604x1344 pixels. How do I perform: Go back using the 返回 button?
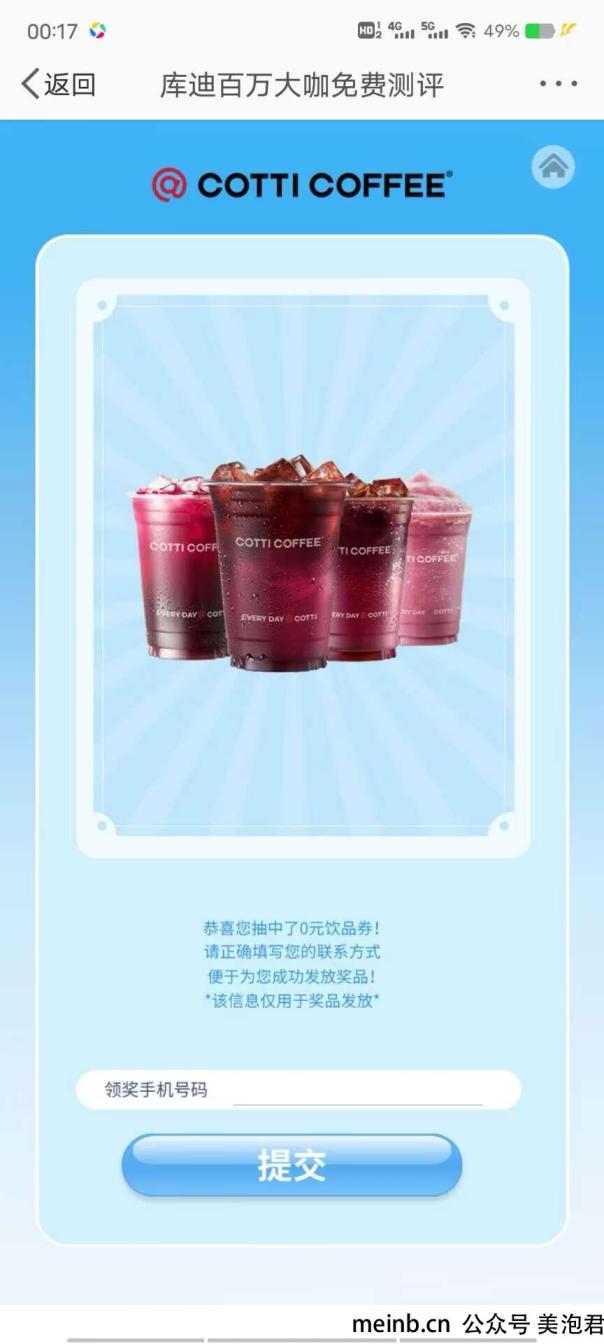pyautogui.click(x=58, y=85)
